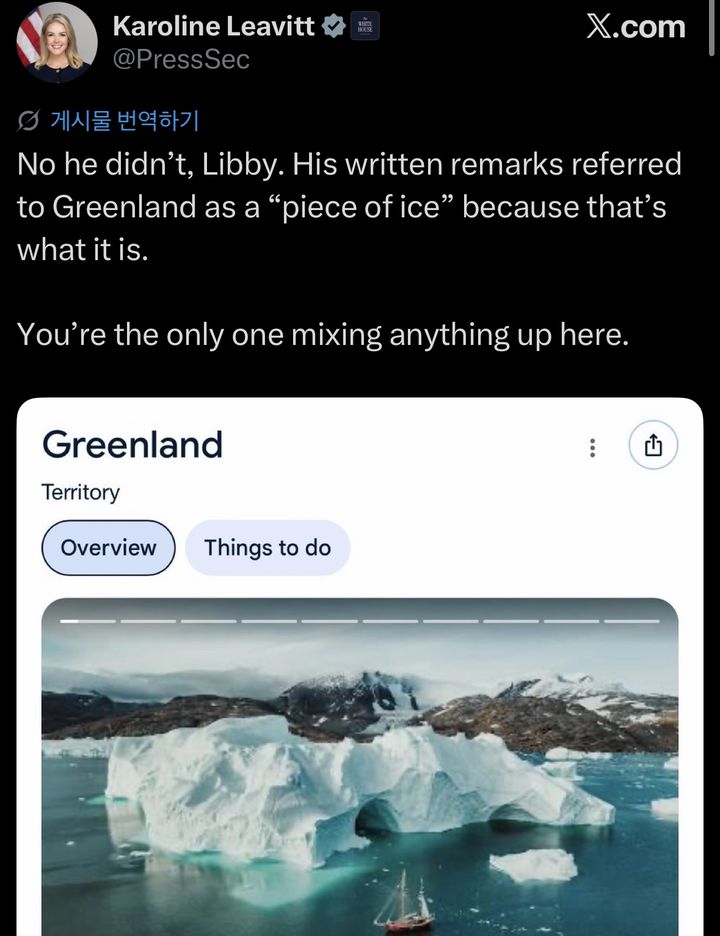This screenshot has height=936, width=720.
Task: Open Karoline Leavitt's profile picture
Action: [x=57, y=42]
